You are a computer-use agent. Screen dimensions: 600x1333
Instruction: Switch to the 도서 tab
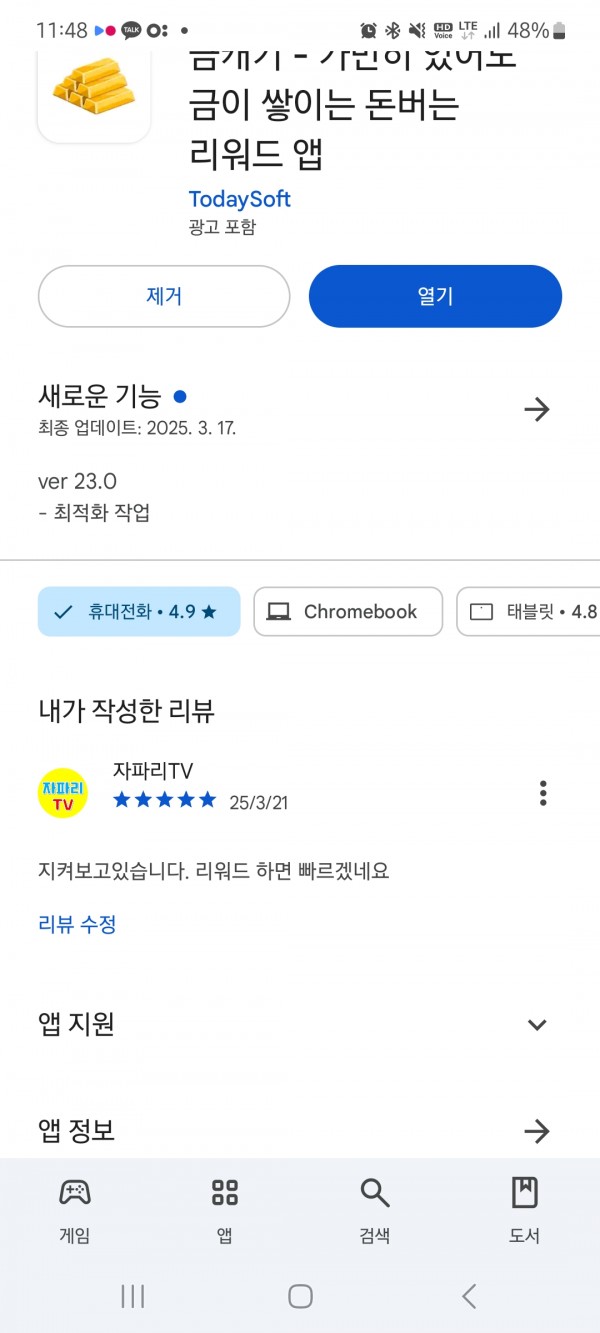[525, 1207]
